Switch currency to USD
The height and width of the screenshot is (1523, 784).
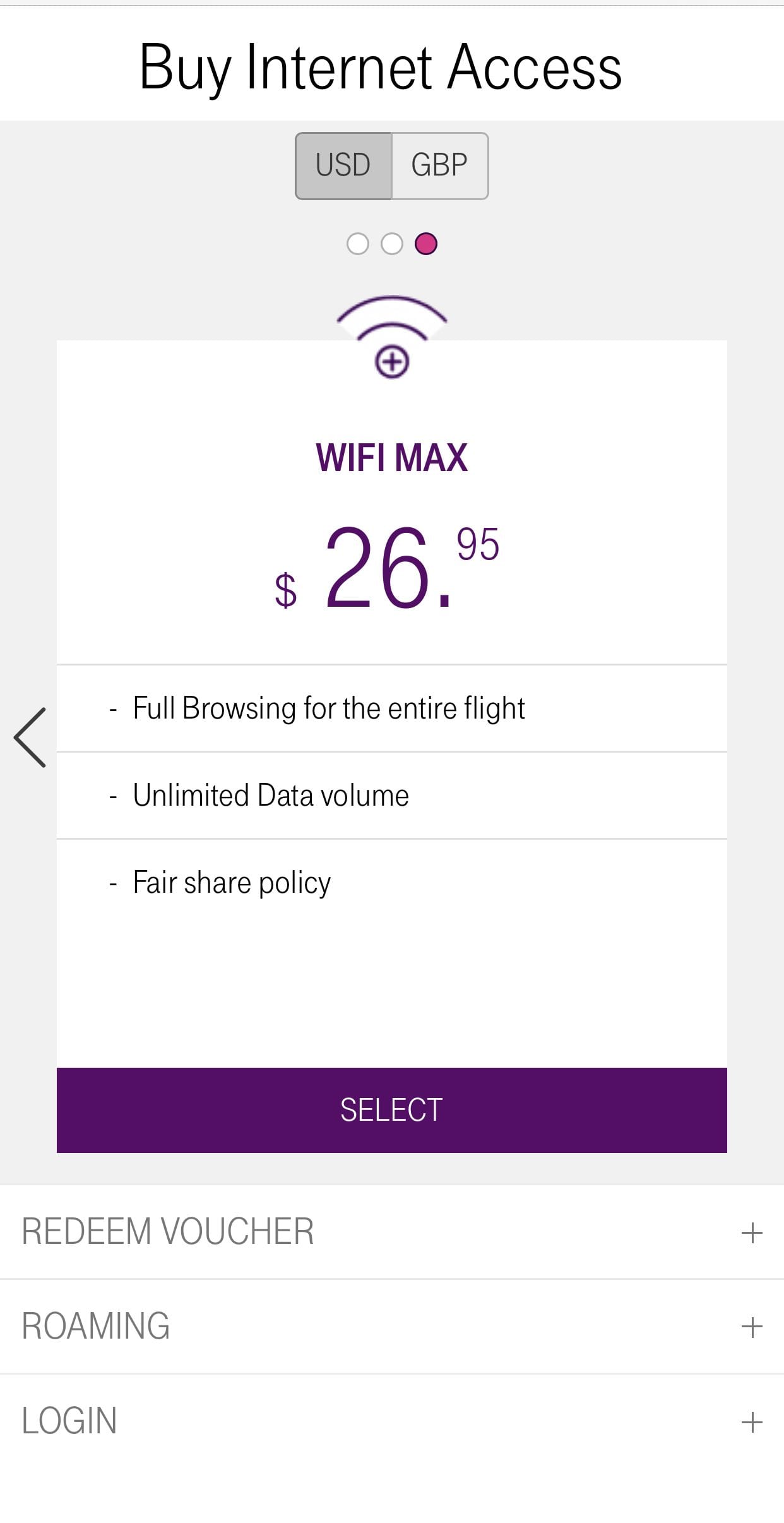(x=344, y=165)
